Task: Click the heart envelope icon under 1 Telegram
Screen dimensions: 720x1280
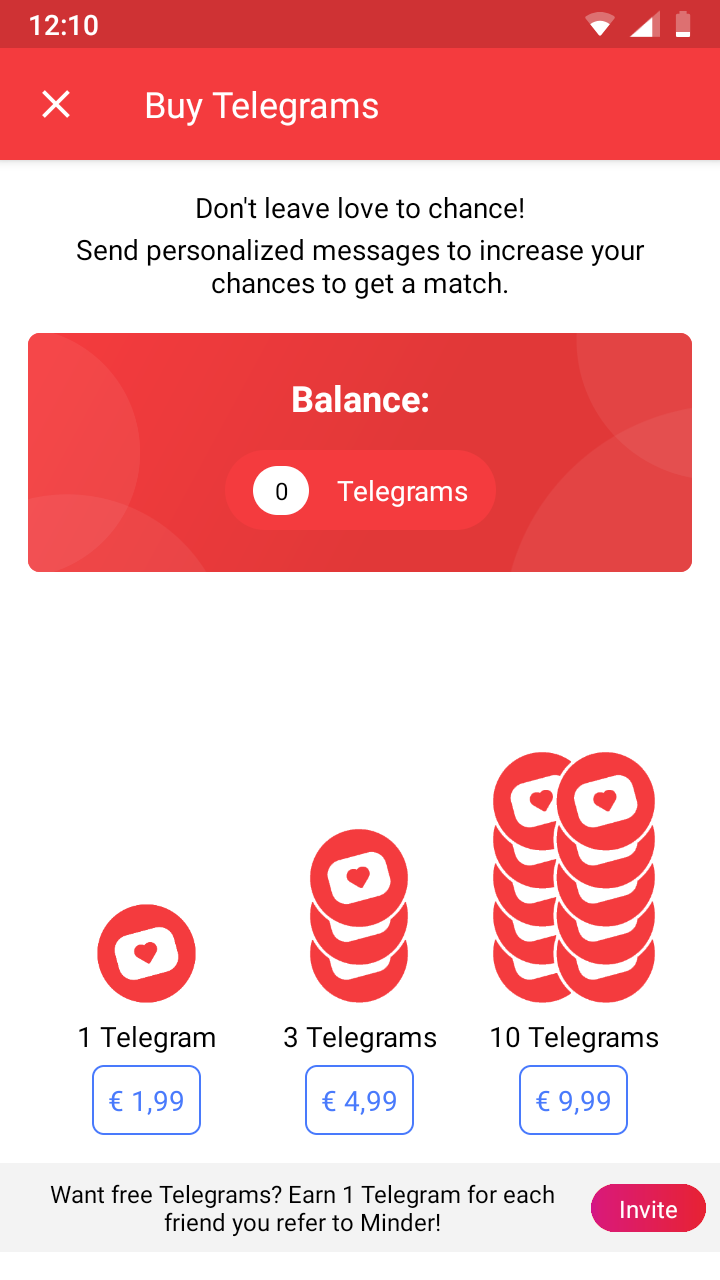Action: (x=146, y=952)
